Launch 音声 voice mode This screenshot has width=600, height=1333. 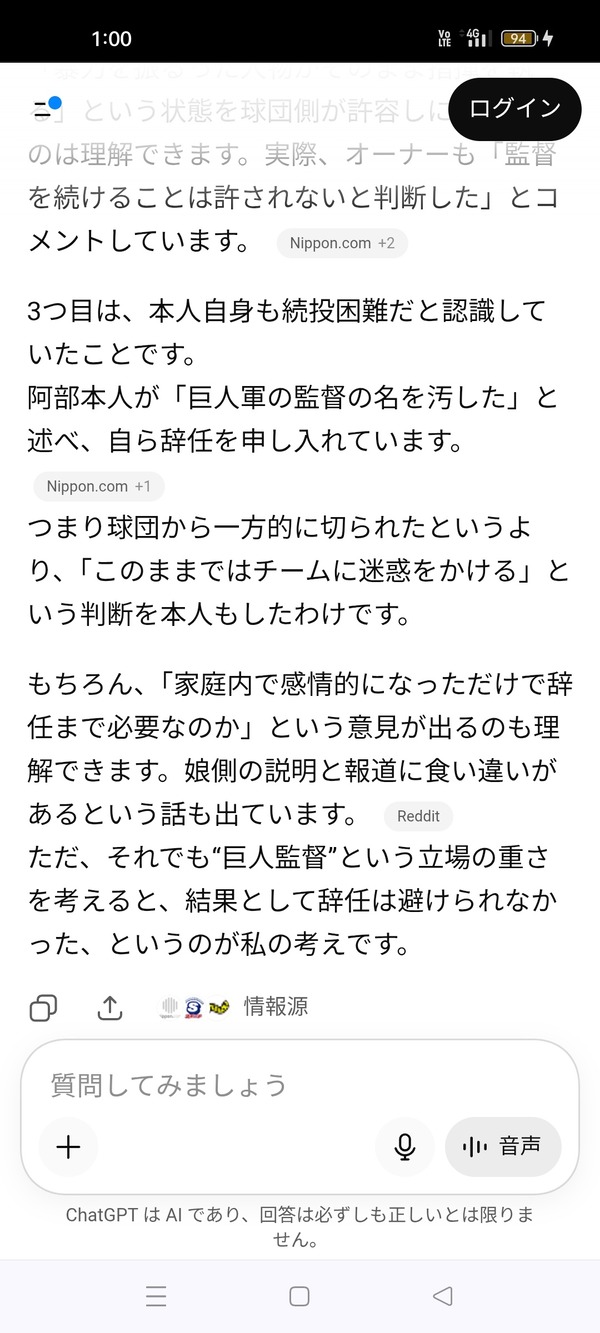503,1147
